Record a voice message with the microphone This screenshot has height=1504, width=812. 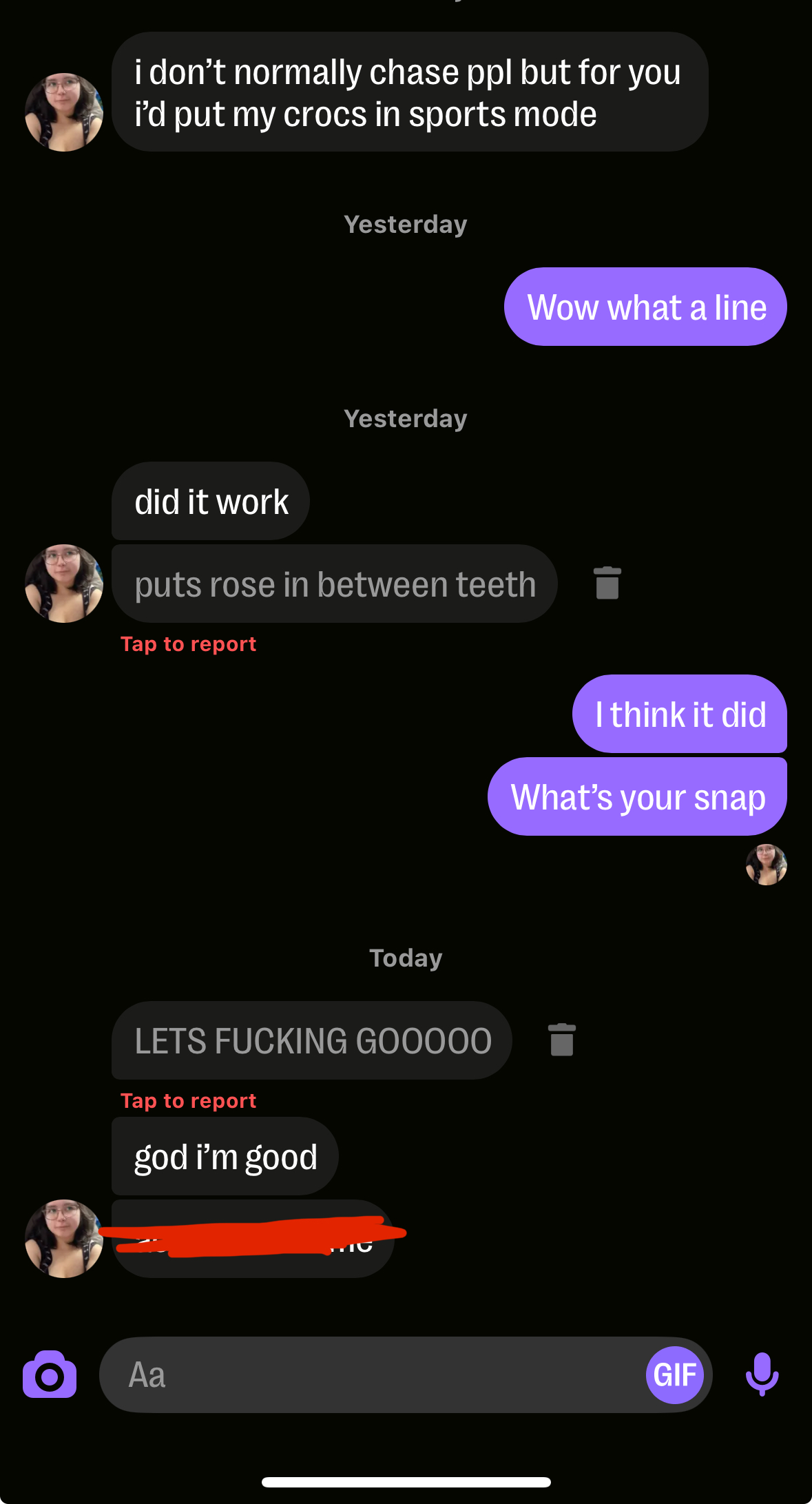pyautogui.click(x=762, y=1374)
